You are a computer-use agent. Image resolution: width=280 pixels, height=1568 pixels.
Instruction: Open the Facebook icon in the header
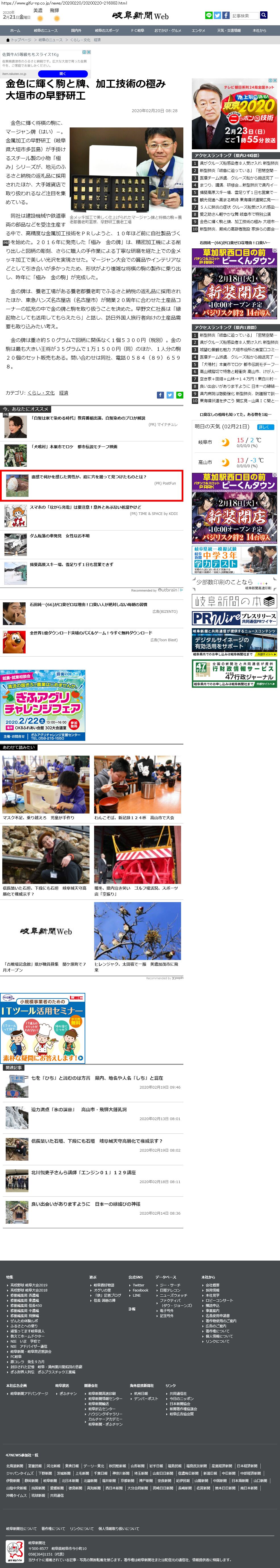(x=226, y=15)
